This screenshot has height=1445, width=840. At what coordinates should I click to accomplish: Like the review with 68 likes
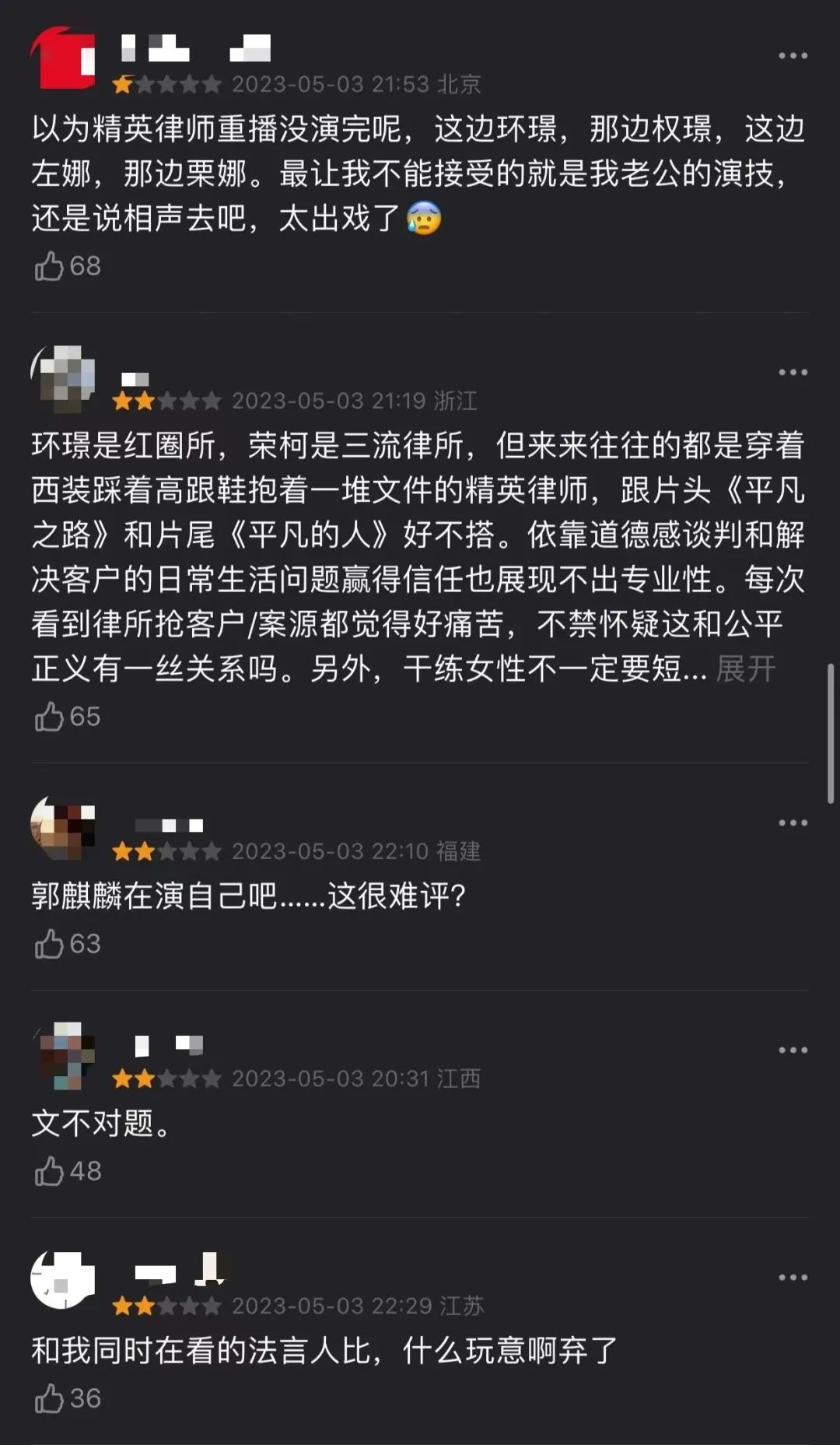click(x=49, y=266)
